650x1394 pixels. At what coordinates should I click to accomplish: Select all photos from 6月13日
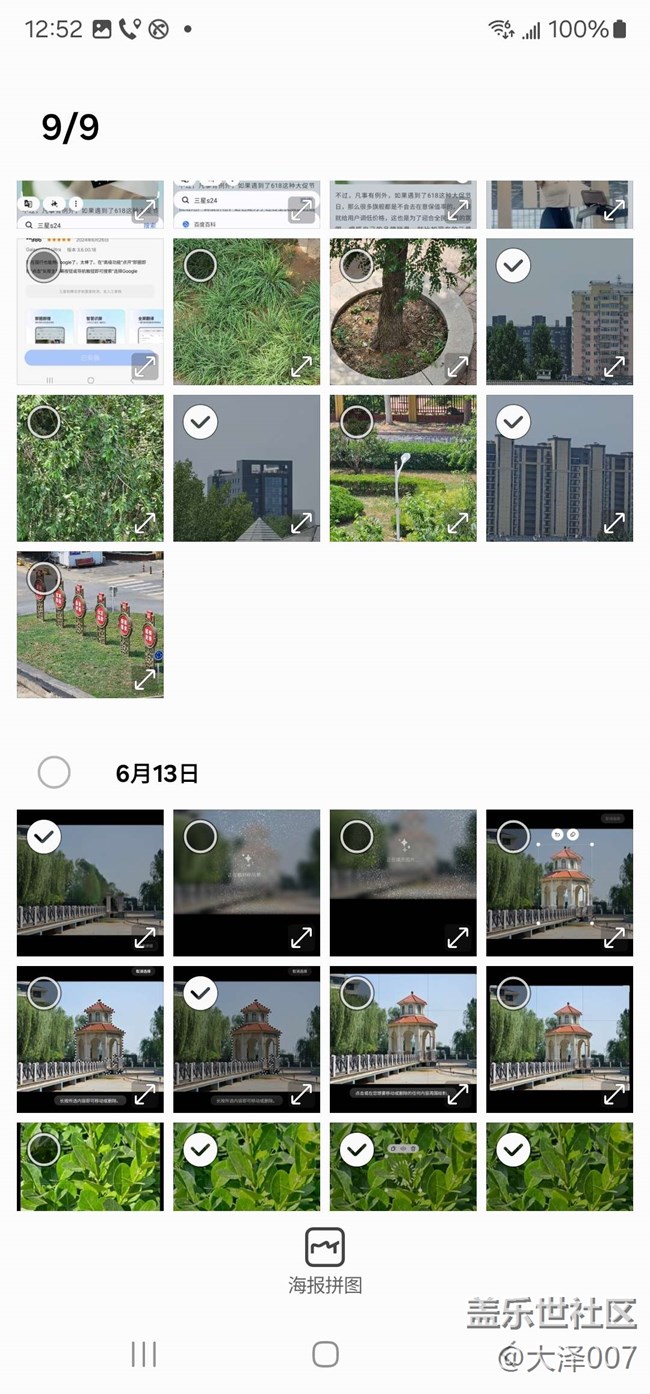click(x=54, y=772)
